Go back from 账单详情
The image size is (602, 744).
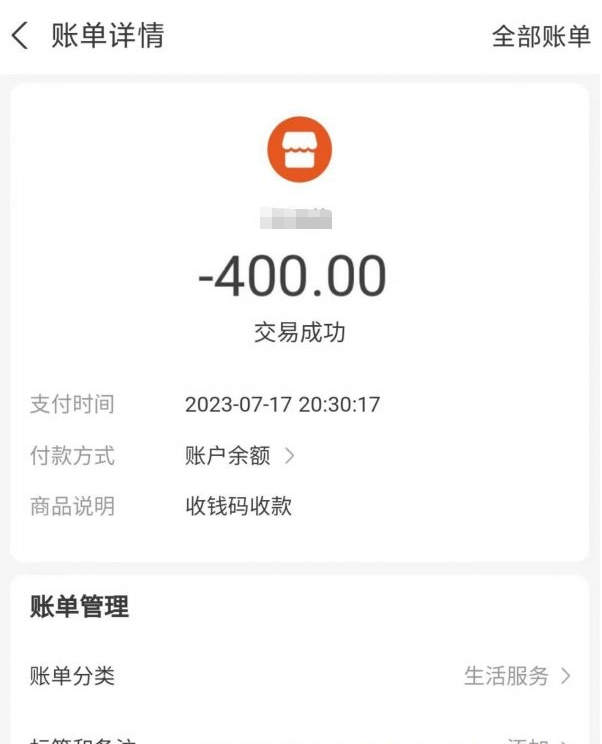[x=21, y=37]
